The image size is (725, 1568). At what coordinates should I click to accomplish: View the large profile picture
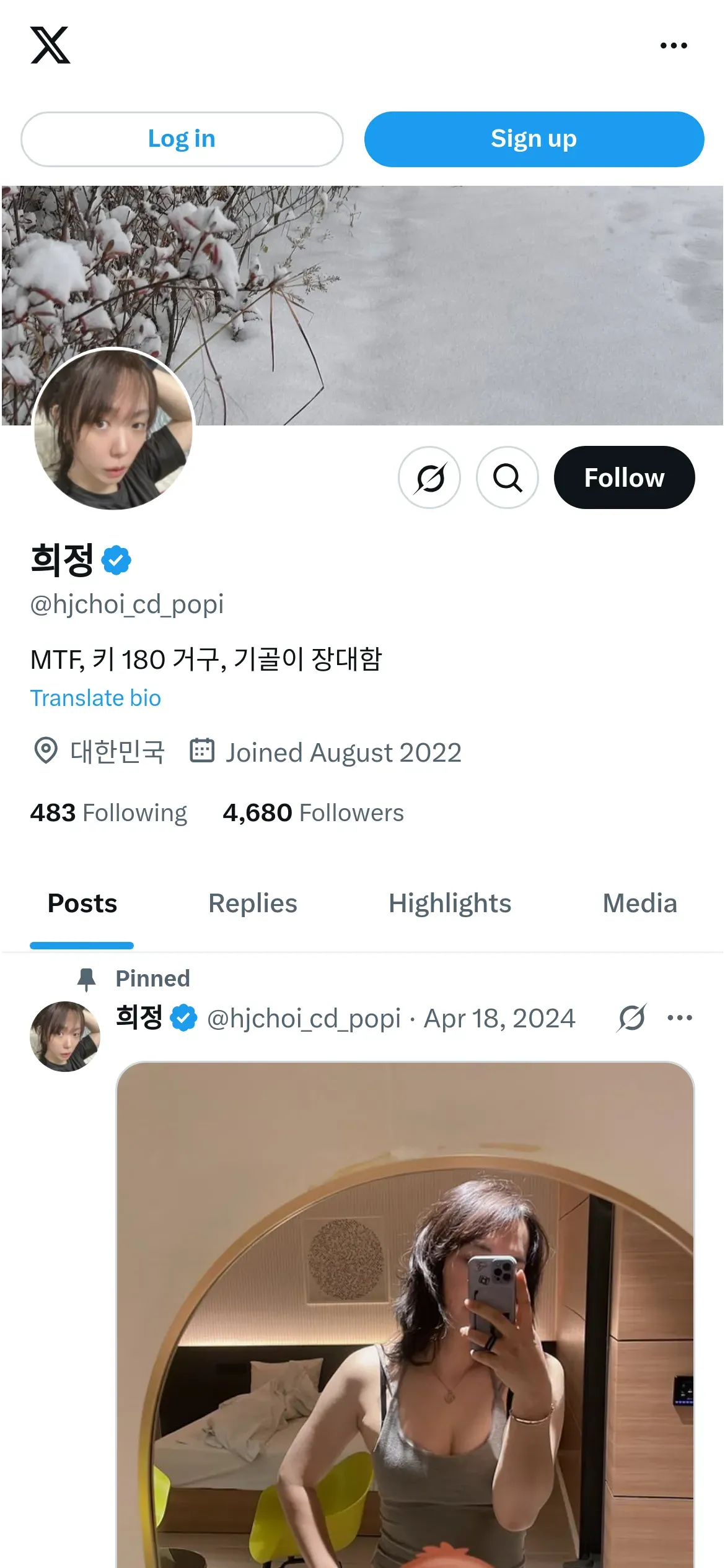113,429
